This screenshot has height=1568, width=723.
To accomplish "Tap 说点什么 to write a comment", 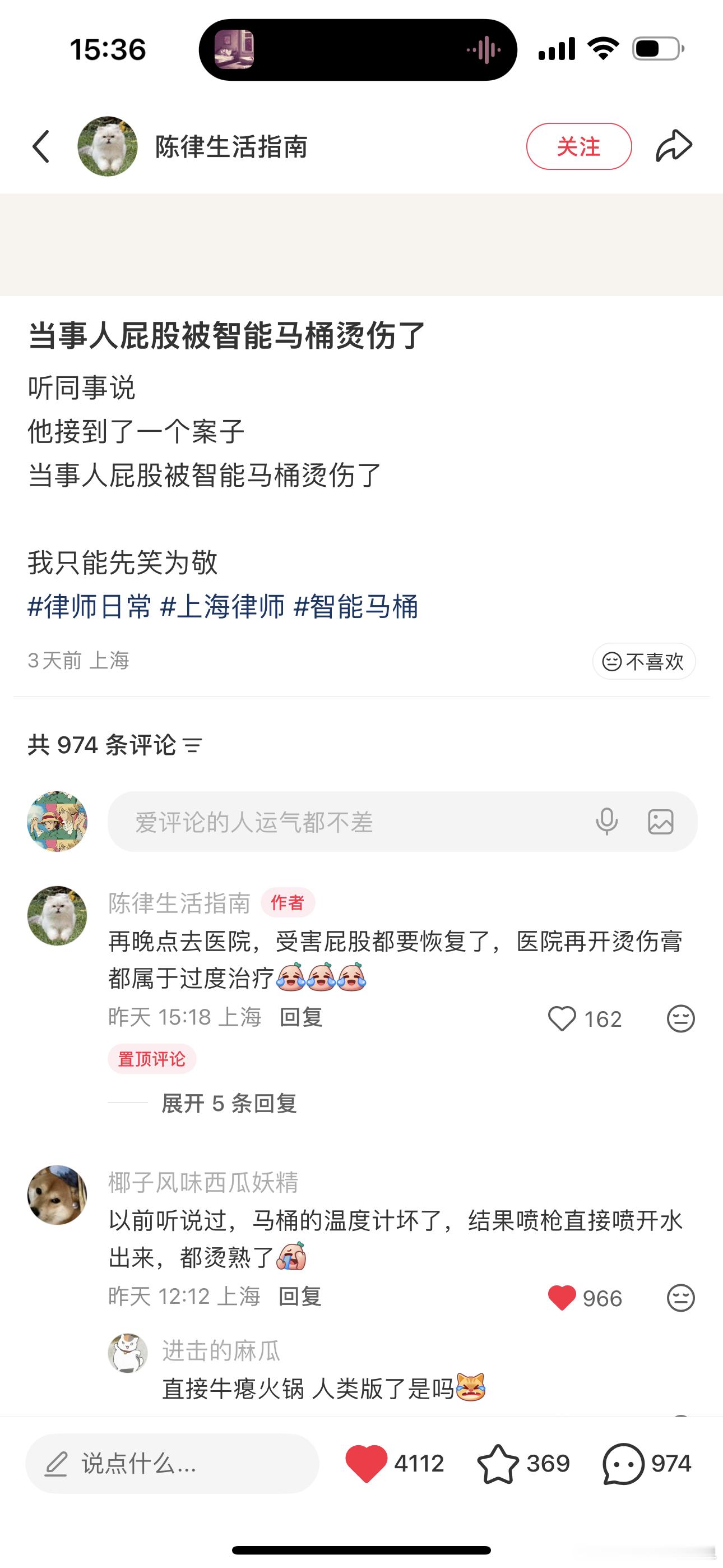I will point(170,1464).
